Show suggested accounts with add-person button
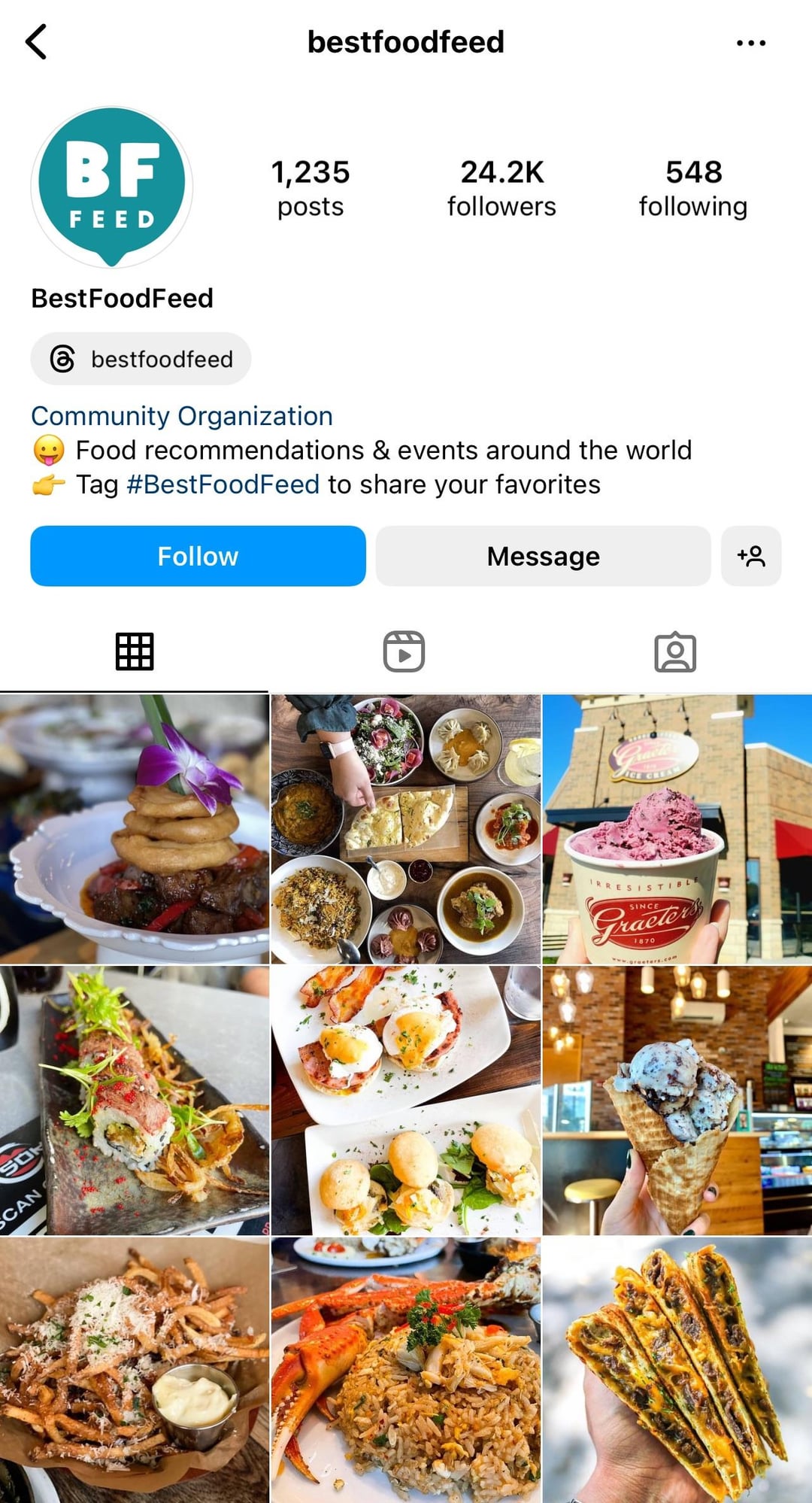 coord(750,556)
